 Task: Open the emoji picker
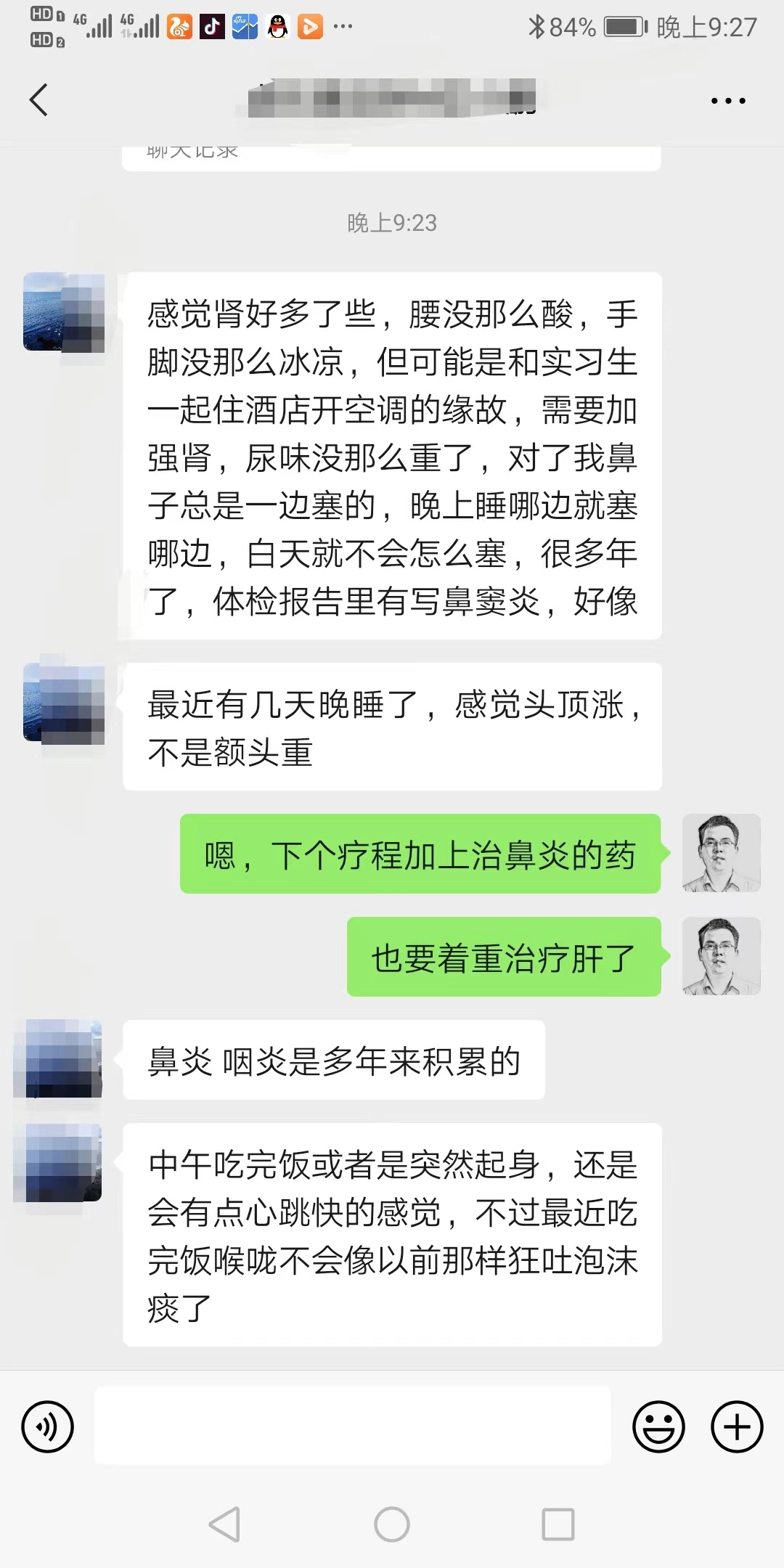click(658, 1426)
